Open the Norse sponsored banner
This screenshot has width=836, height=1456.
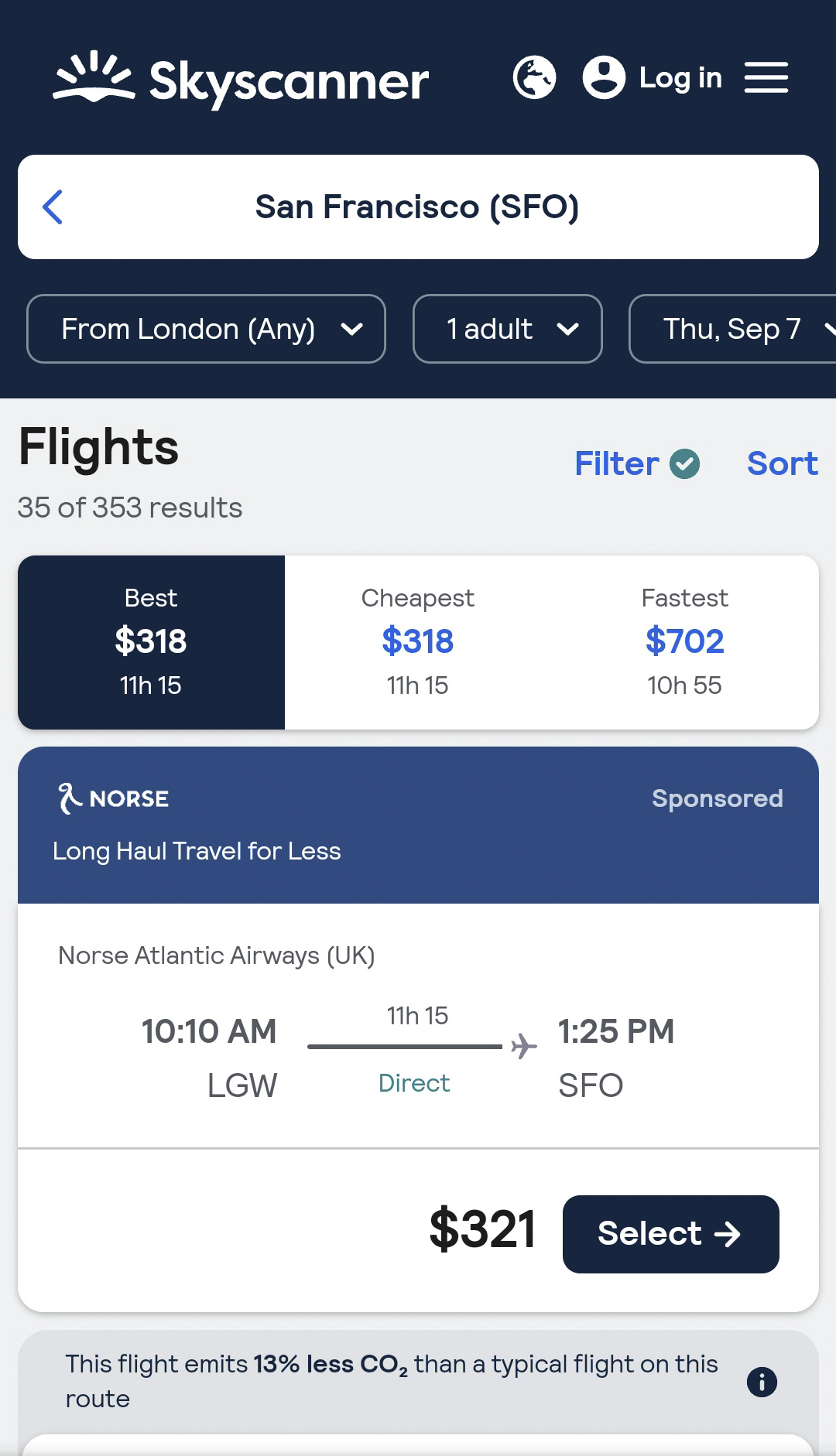[x=418, y=825]
